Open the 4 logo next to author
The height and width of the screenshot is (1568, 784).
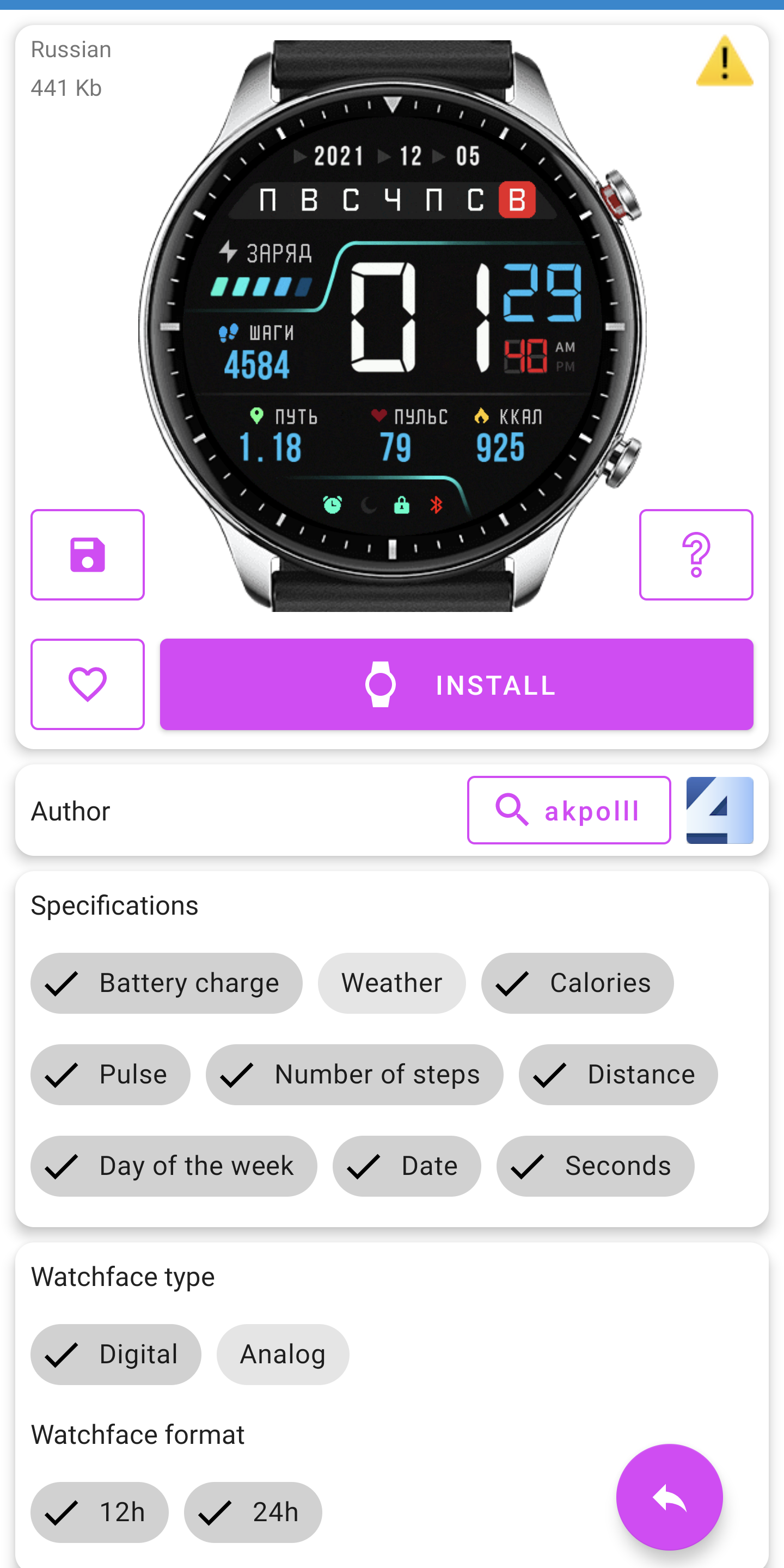(x=719, y=810)
